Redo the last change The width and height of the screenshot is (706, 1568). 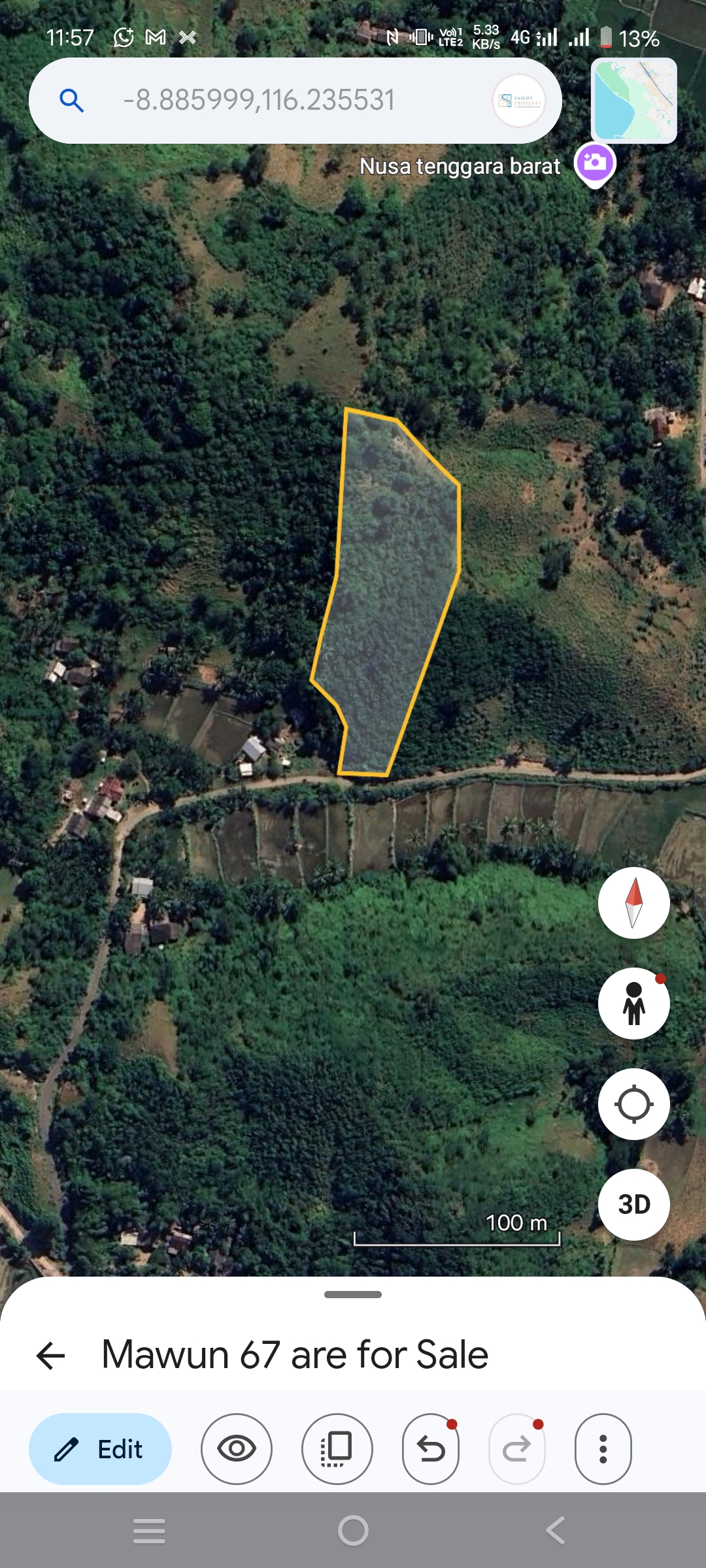coord(516,1449)
